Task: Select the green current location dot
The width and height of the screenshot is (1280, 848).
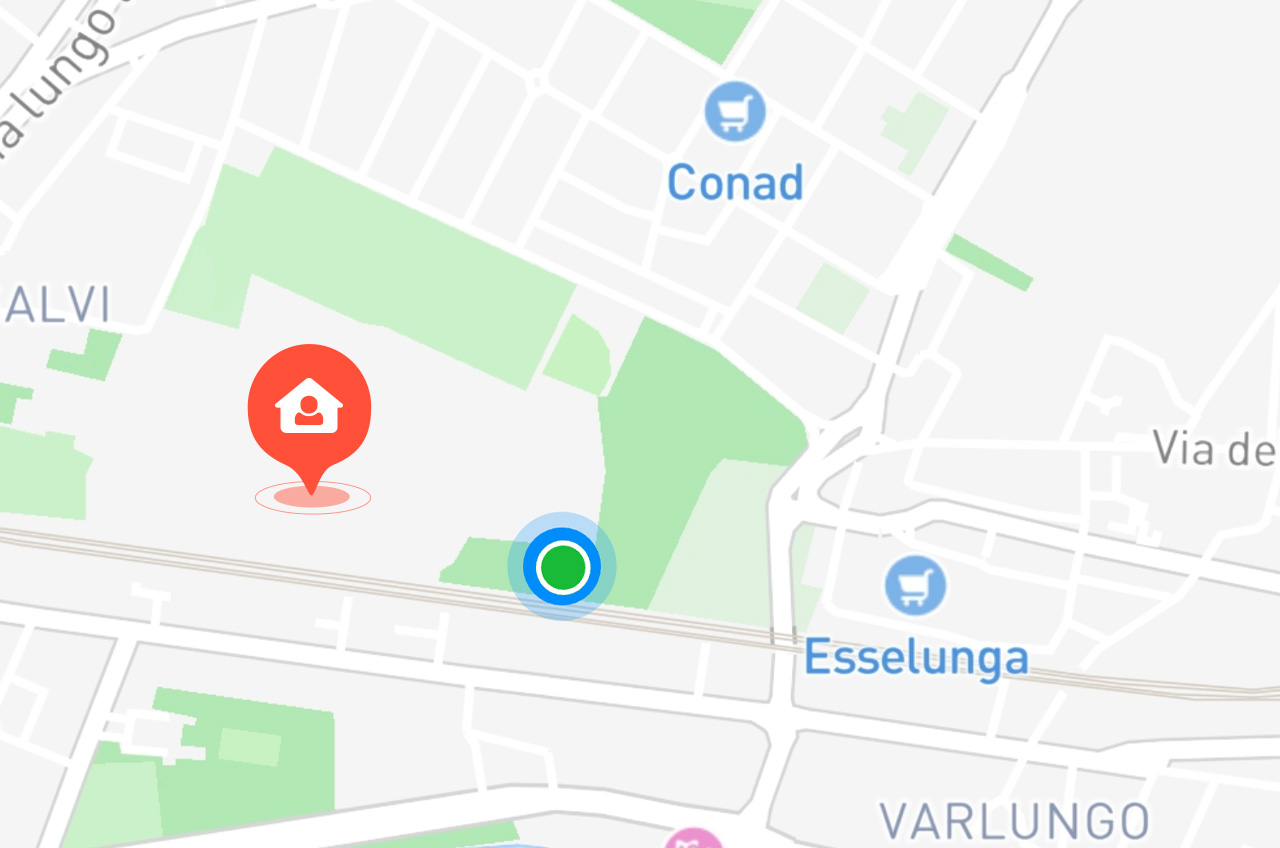Action: click(x=562, y=567)
